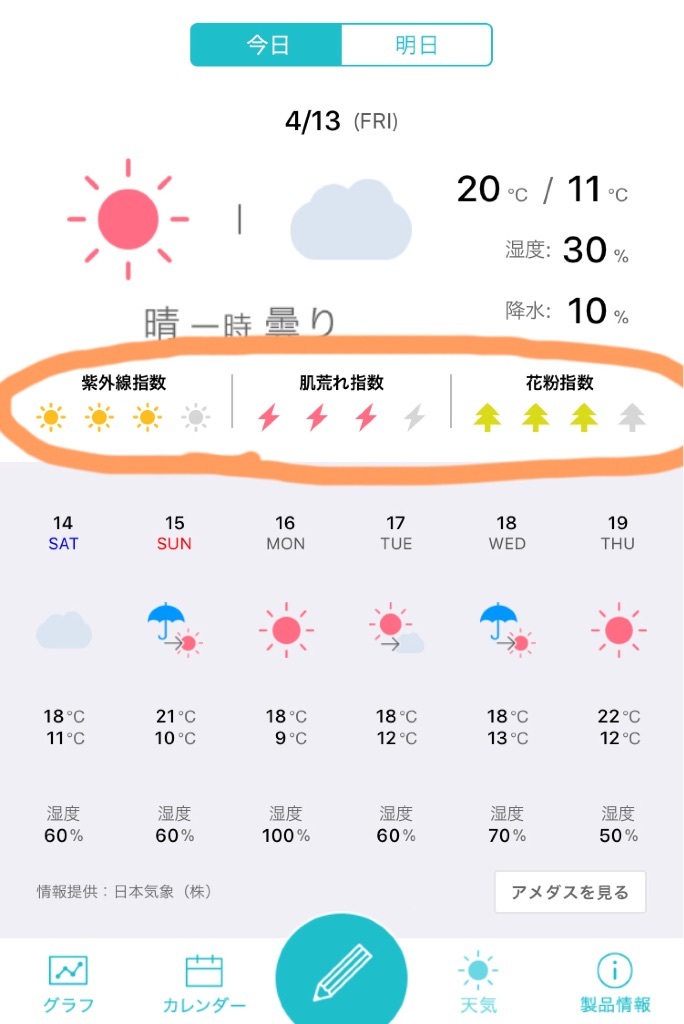Select the 今日 segment
Viewport: 684px width, 1024px height.
click(267, 45)
